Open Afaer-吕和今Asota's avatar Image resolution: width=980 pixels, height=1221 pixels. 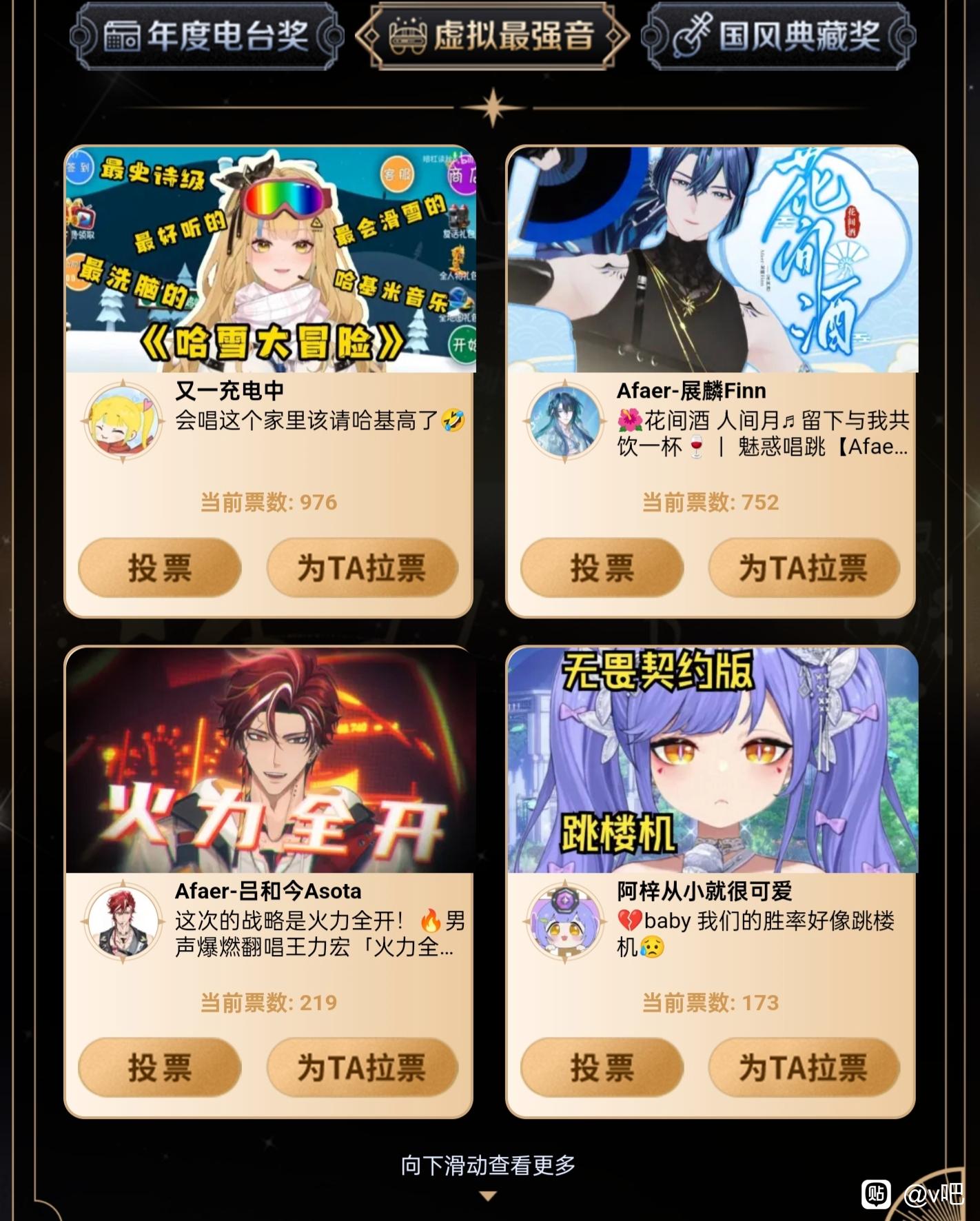(x=123, y=921)
